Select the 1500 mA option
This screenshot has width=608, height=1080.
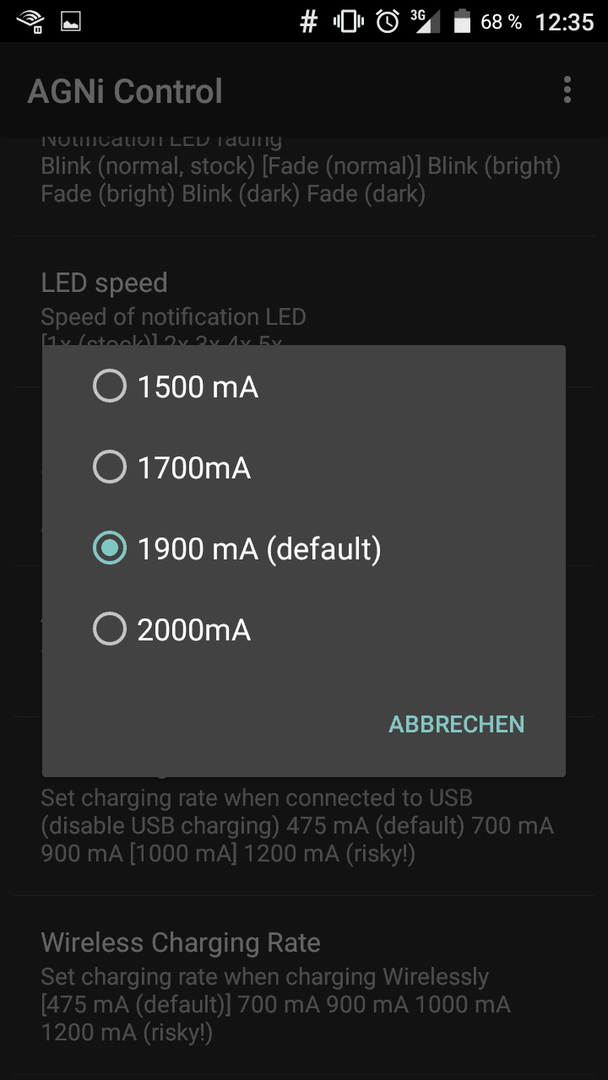304,387
